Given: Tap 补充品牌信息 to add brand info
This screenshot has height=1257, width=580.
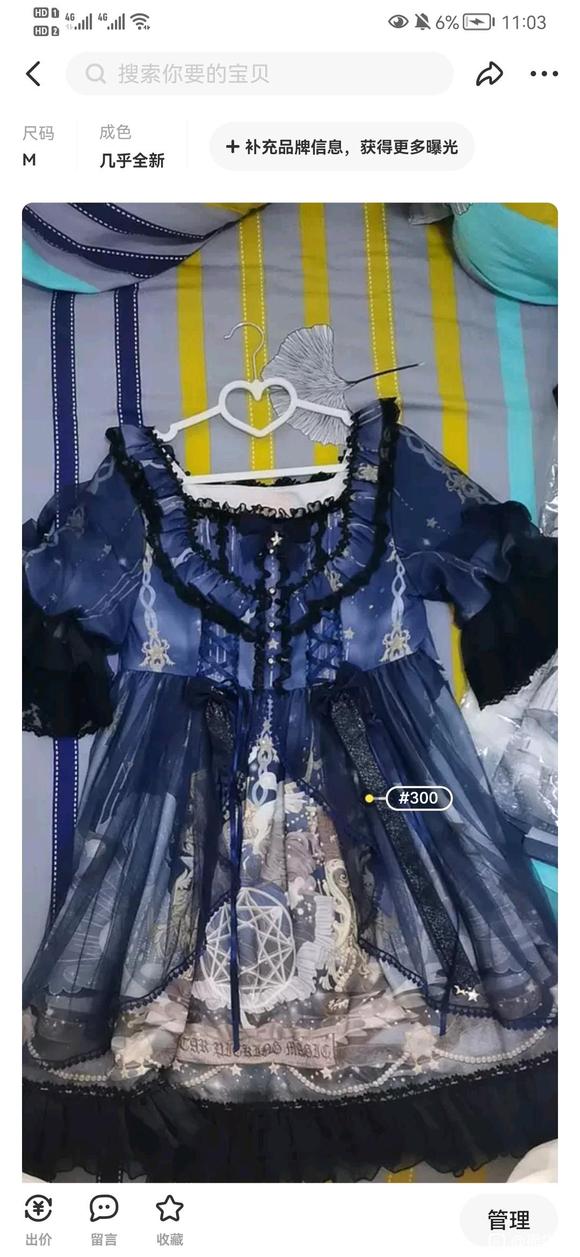Looking at the screenshot, I should [341, 147].
